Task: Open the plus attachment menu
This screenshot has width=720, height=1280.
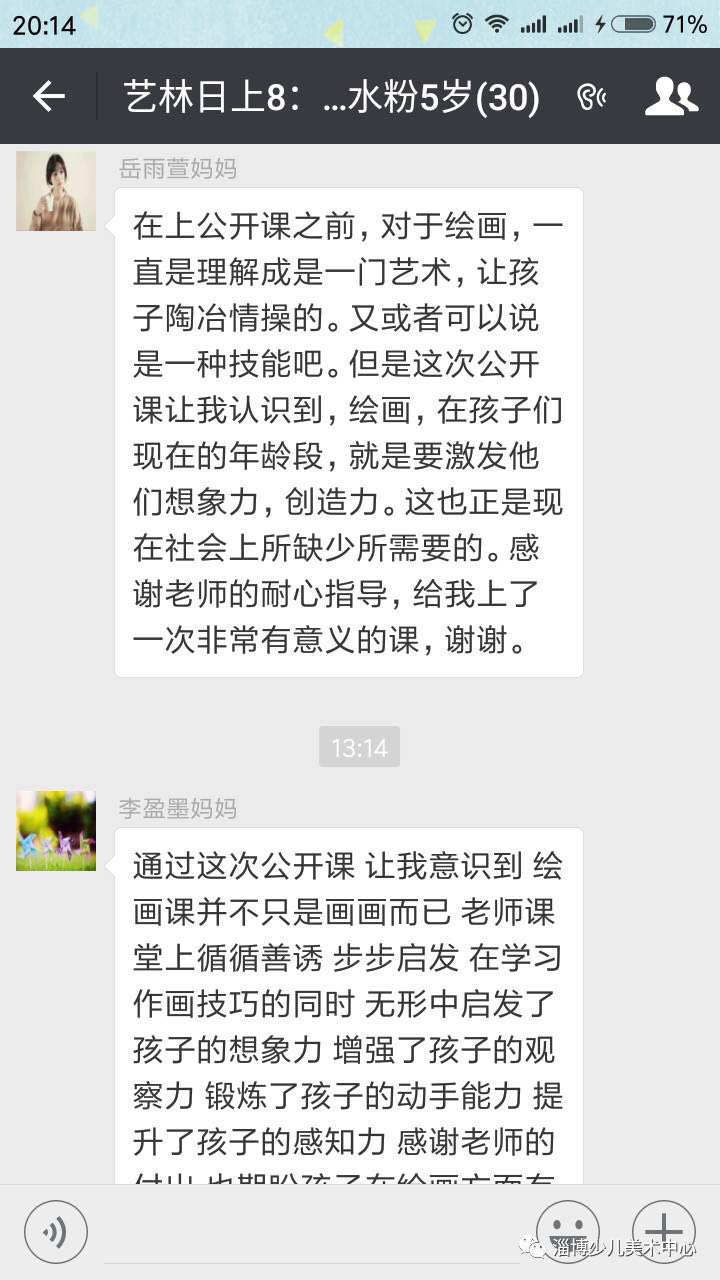Action: (663, 1231)
